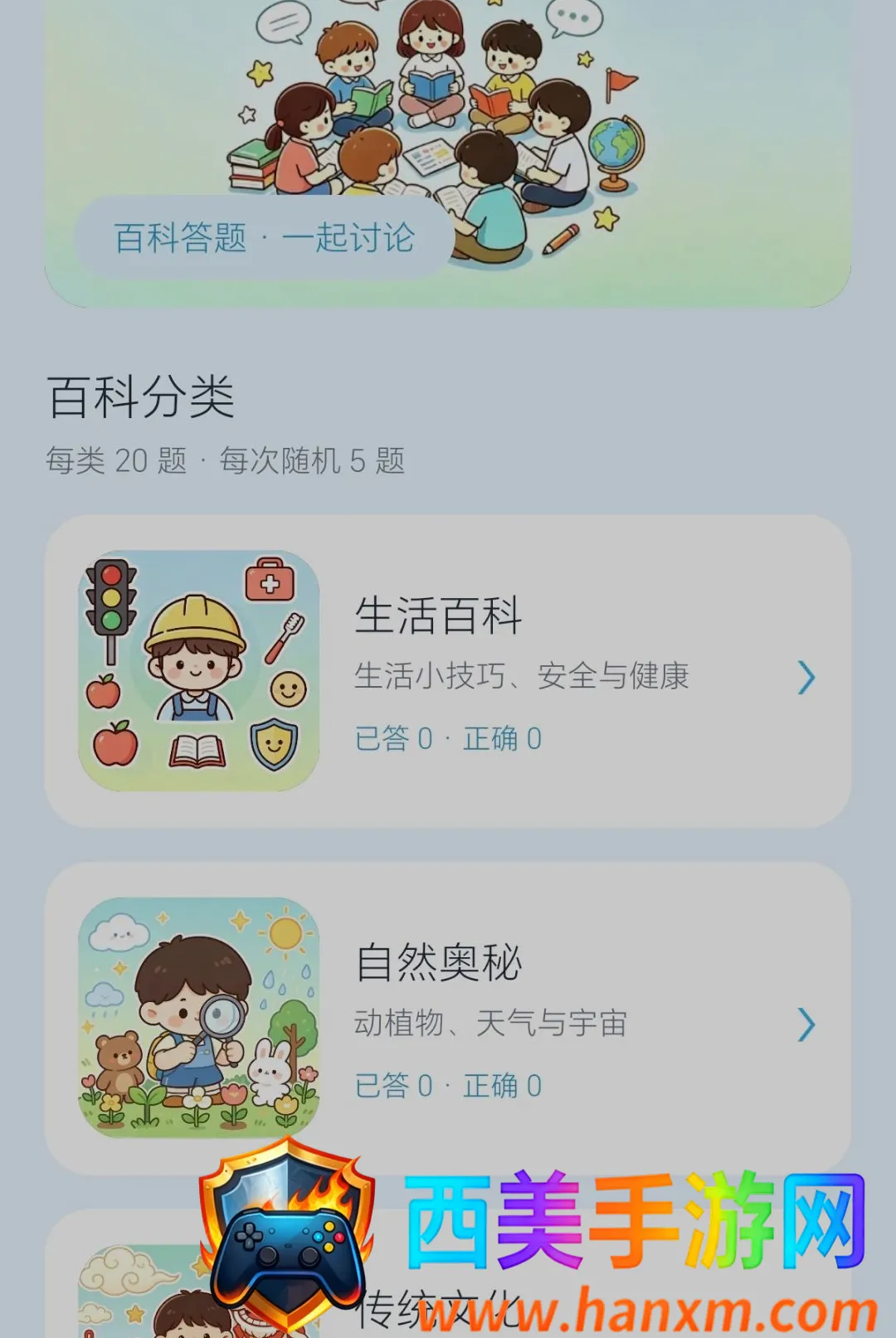Open the 生活百科 category card

448,671
